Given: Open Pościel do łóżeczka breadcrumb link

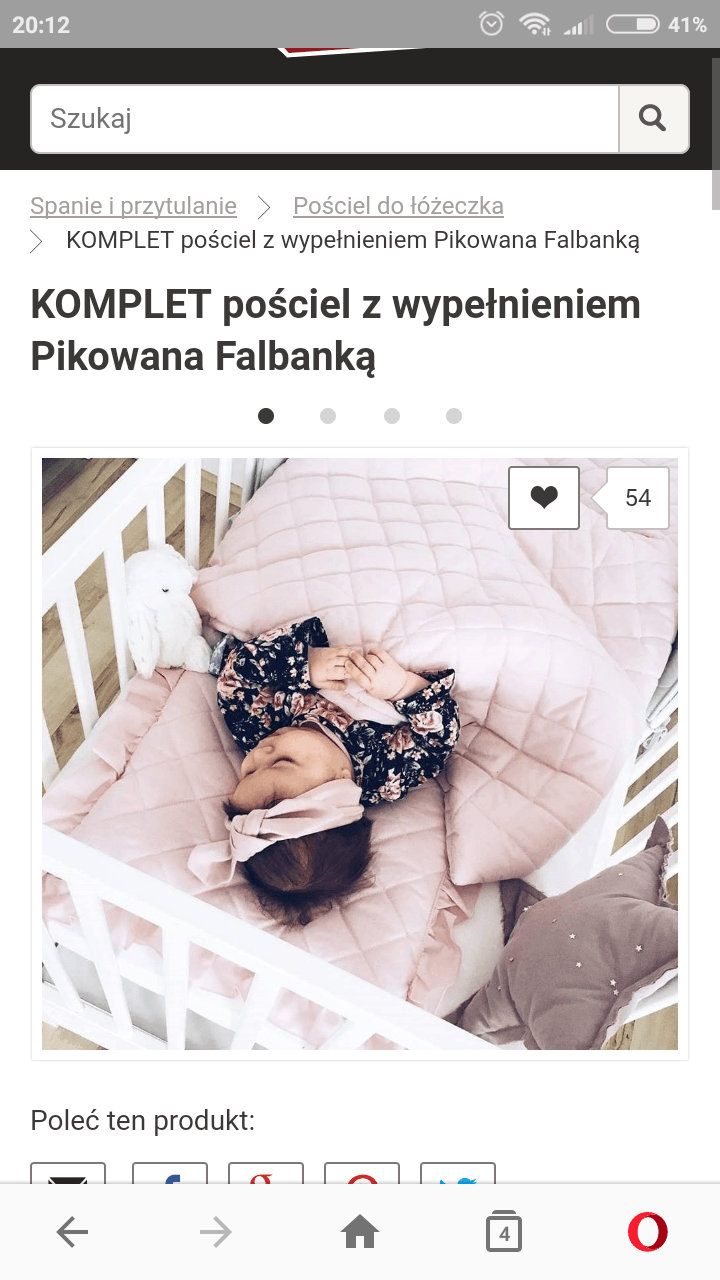Looking at the screenshot, I should coord(398,206).
